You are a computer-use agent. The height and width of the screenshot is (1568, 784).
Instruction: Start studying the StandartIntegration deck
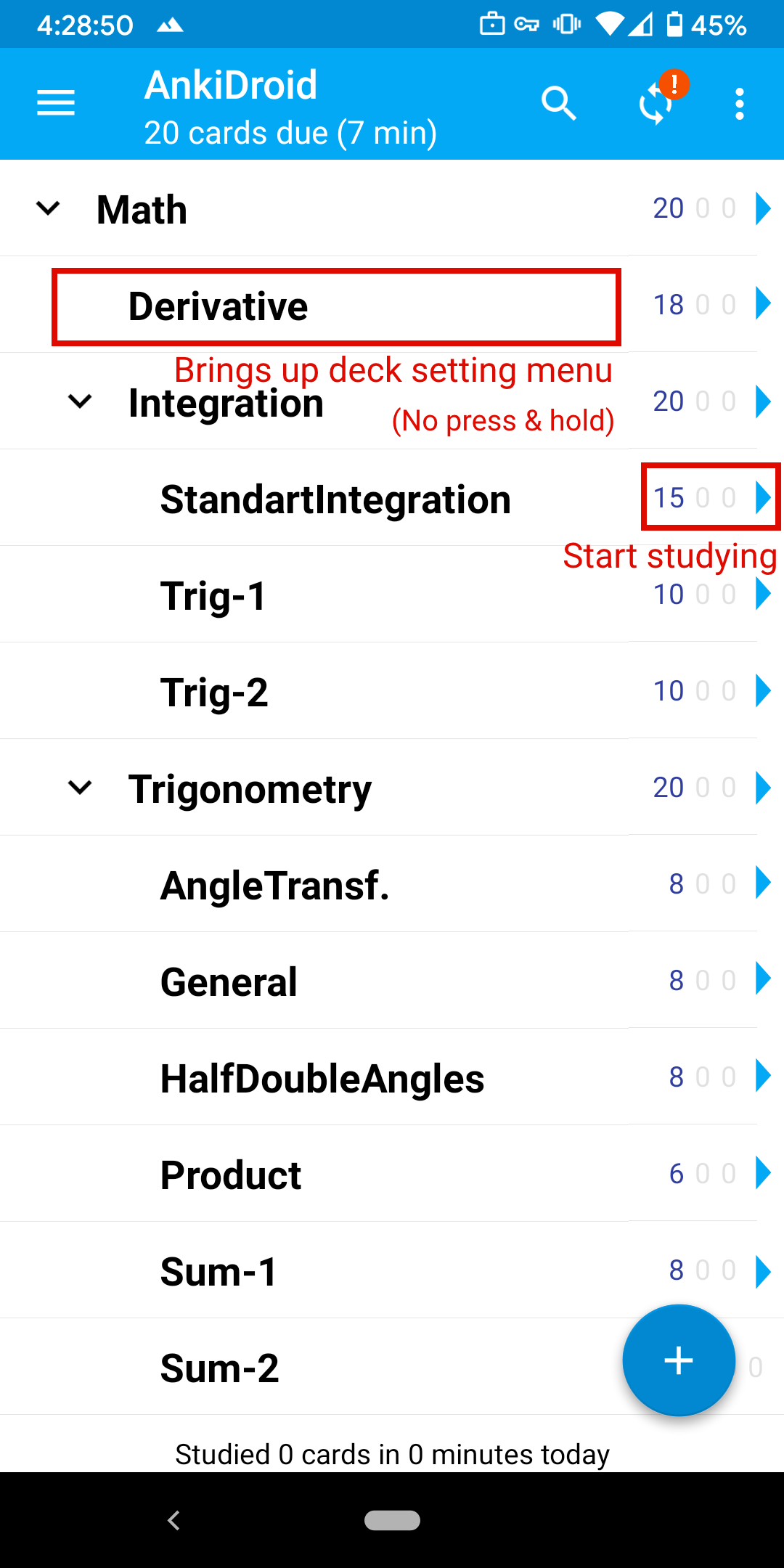(x=764, y=497)
